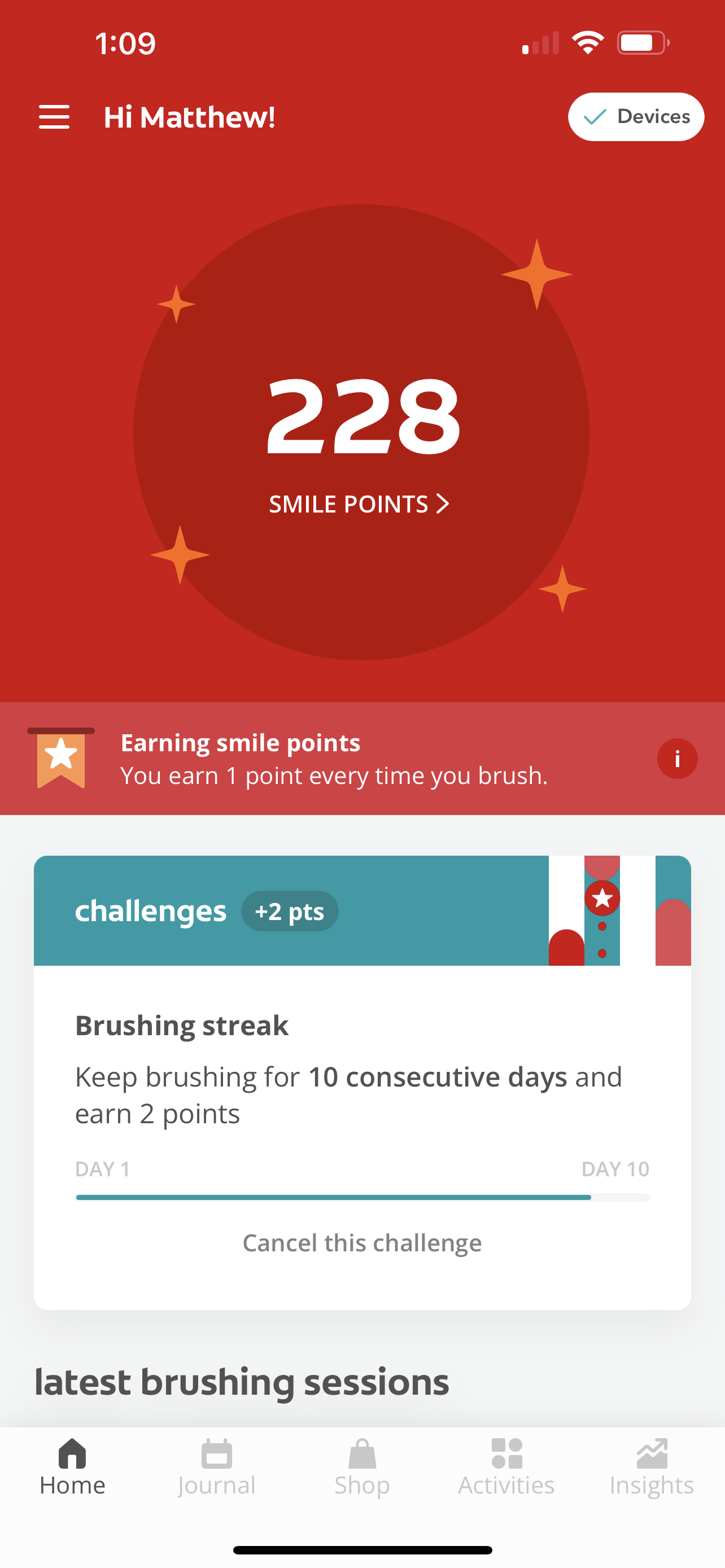Screen dimensions: 725x1568
Task: Switch to the Insights tab
Action: coord(652,1467)
